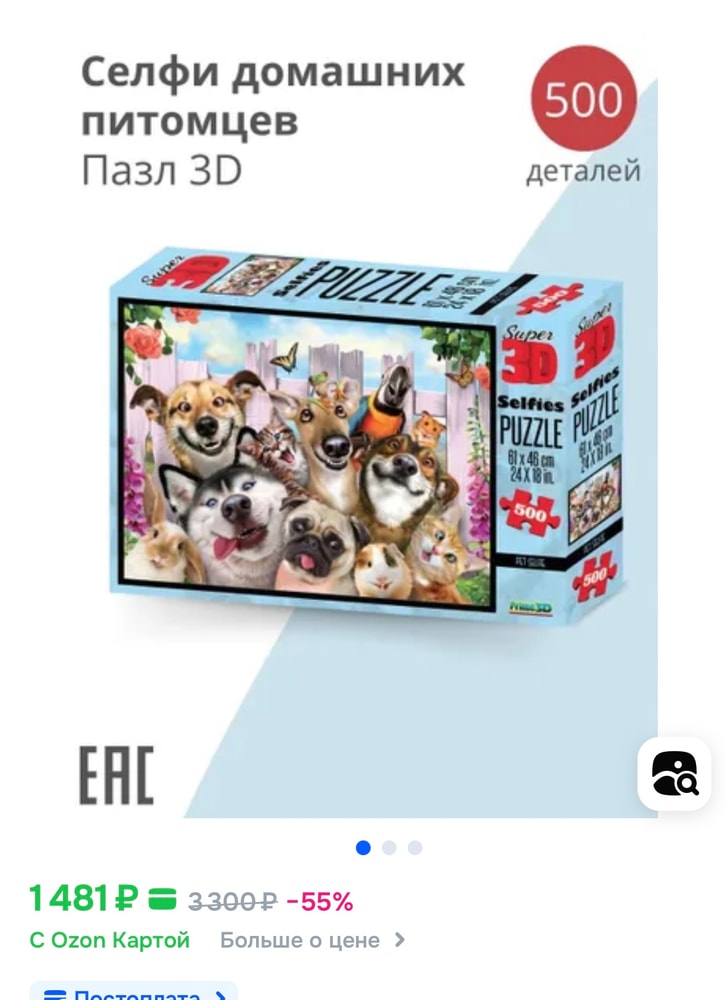Open the "Больше о цене" price details link
726x1000 pixels.
[312, 940]
